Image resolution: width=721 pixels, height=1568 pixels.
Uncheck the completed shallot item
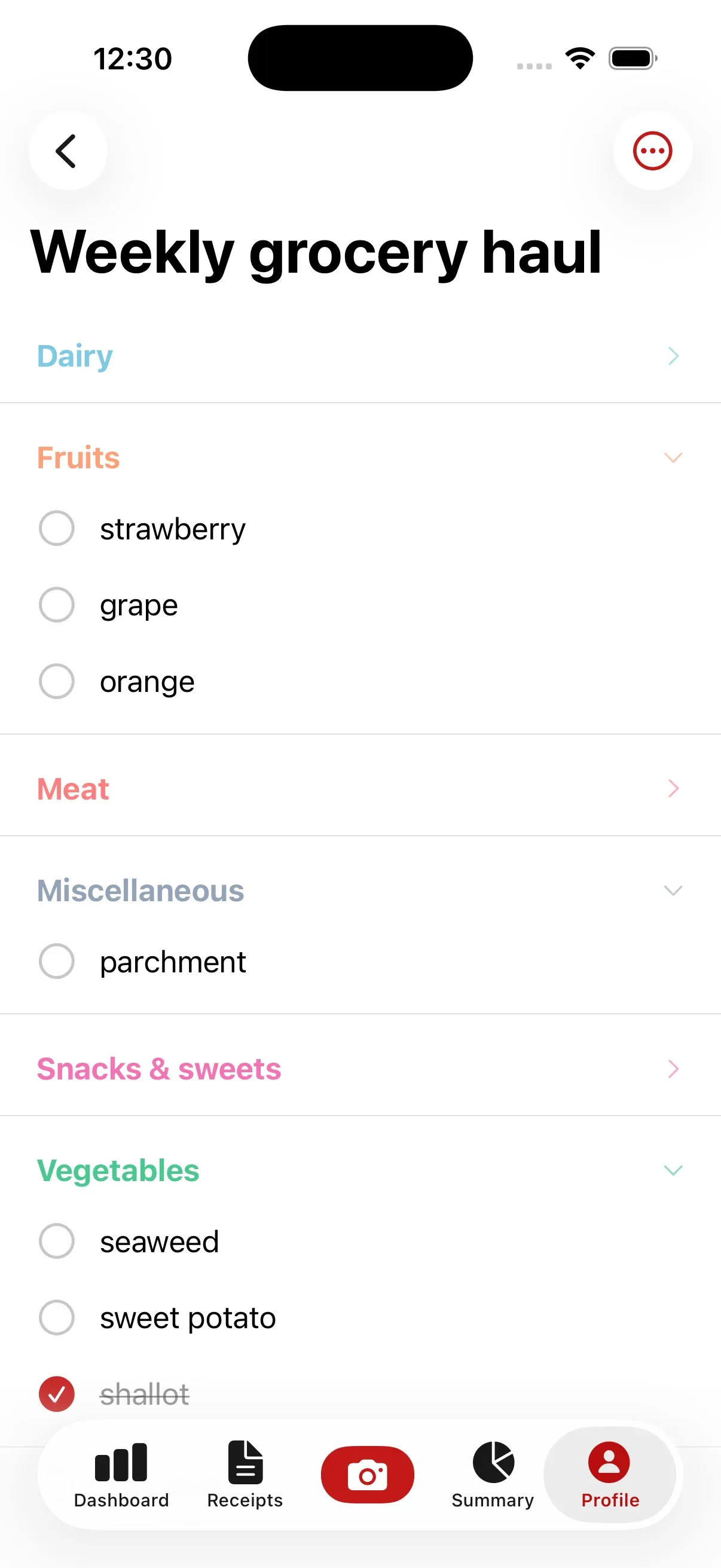pos(57,1394)
